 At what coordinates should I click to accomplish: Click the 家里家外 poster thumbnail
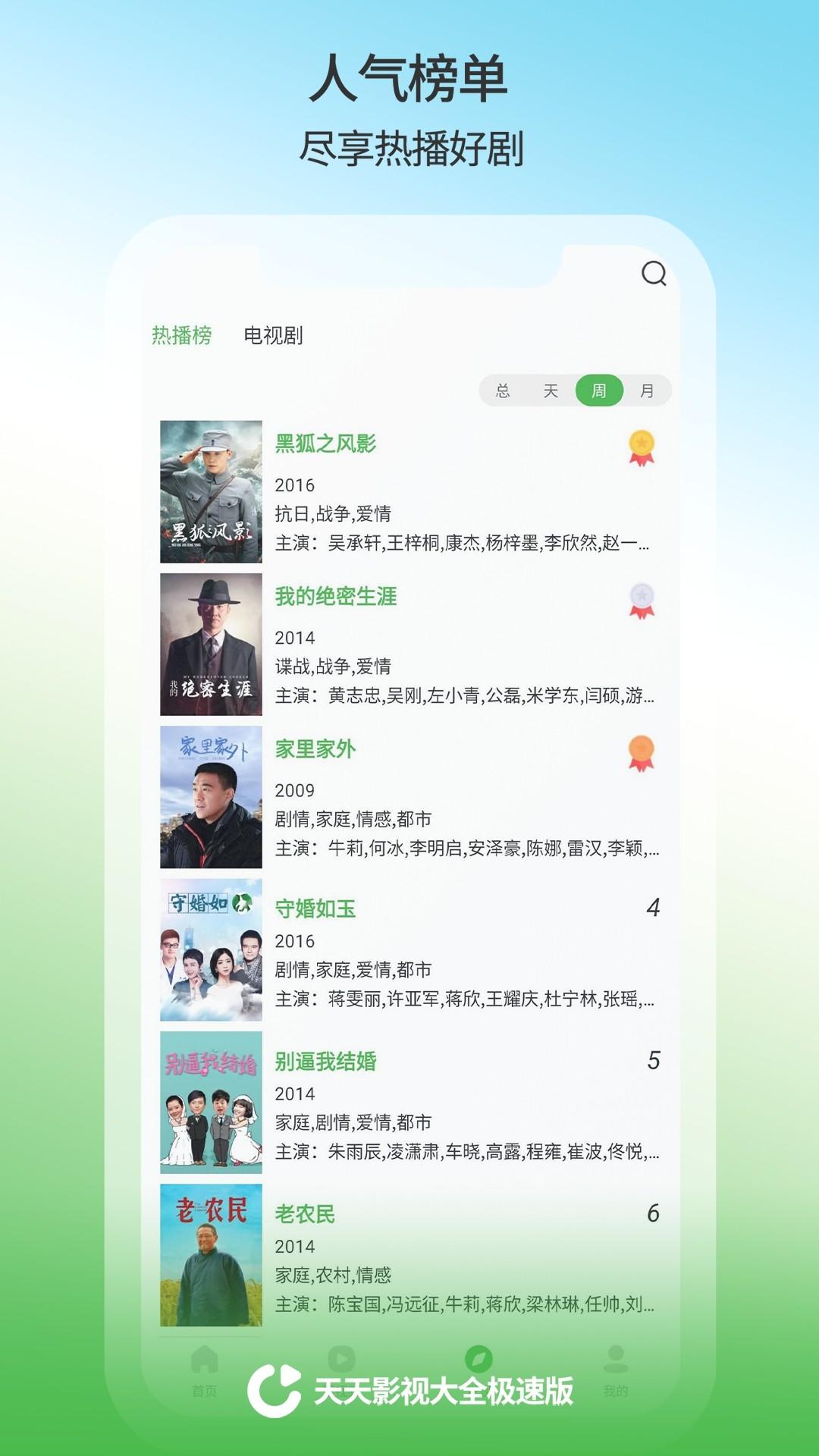tap(211, 796)
